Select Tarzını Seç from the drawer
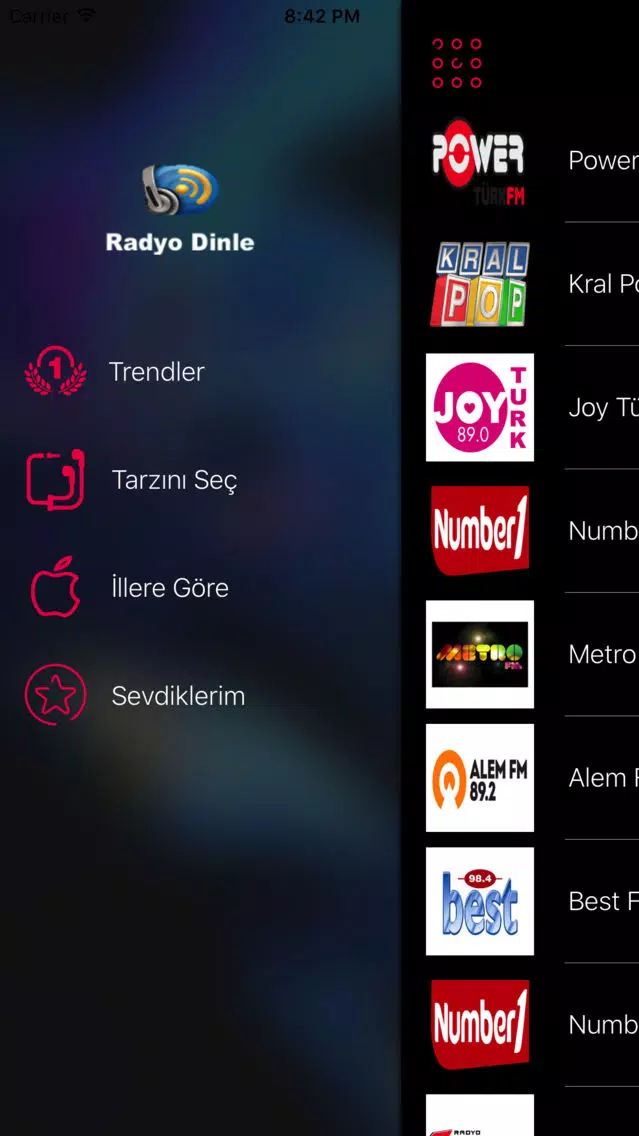Screen dimensions: 639x1136 [x=174, y=480]
